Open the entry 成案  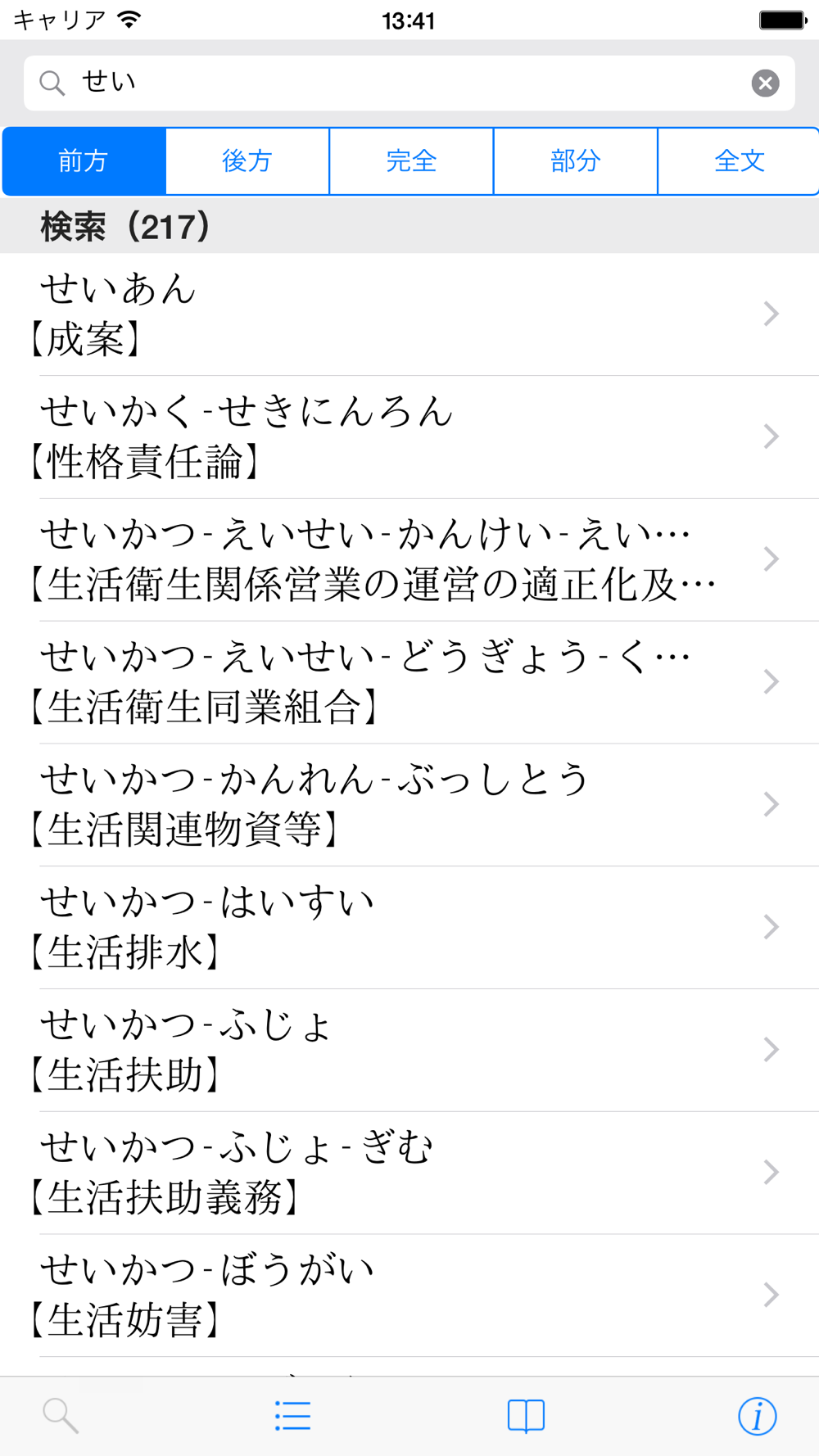[x=409, y=314]
